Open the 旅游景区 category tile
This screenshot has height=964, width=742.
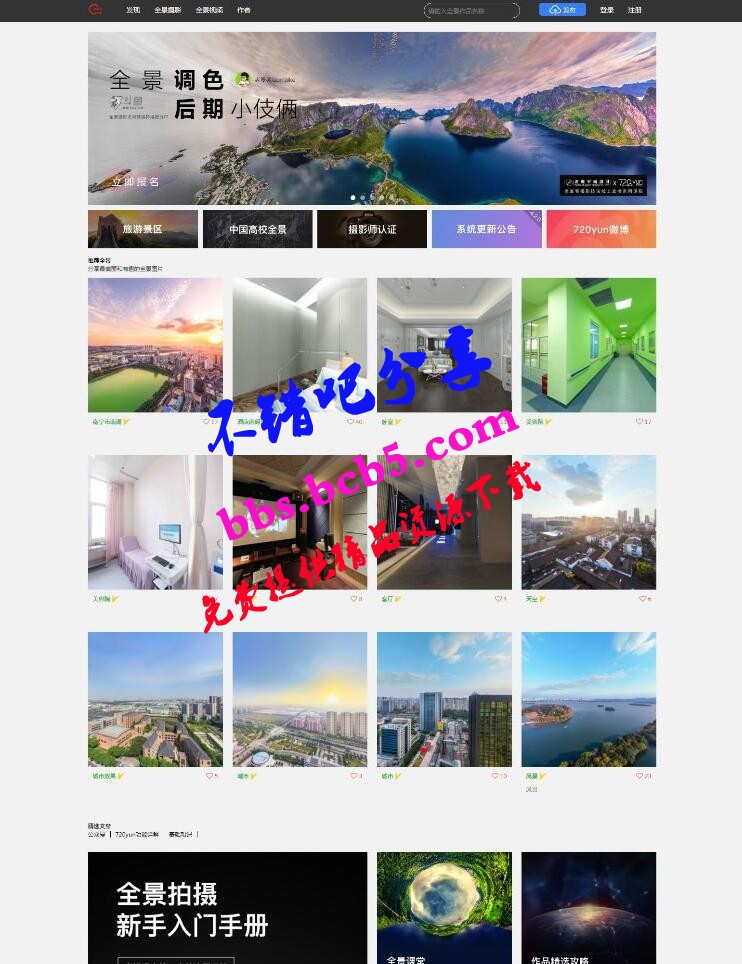click(142, 229)
